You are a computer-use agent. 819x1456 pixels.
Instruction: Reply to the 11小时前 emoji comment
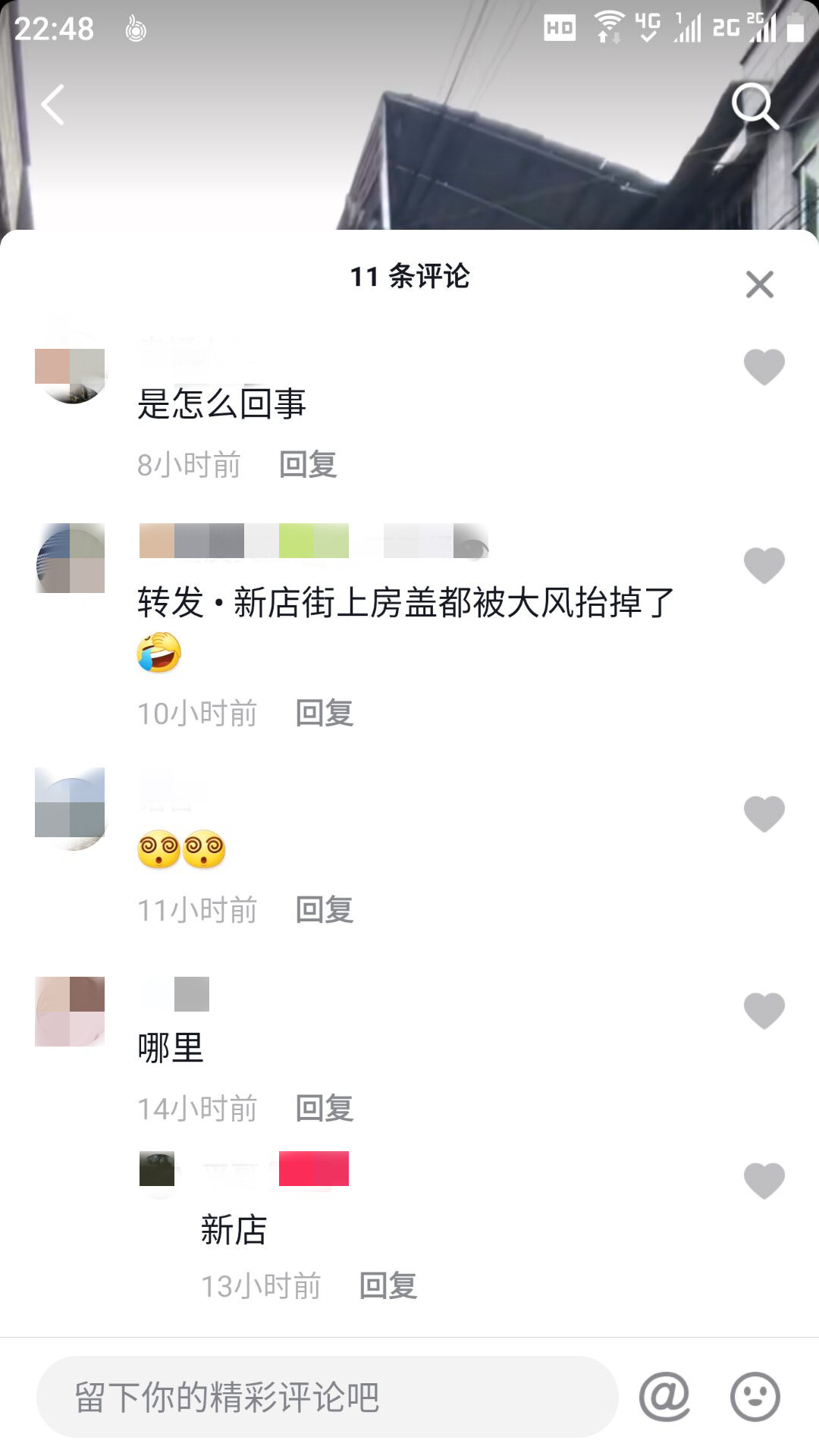pos(325,909)
